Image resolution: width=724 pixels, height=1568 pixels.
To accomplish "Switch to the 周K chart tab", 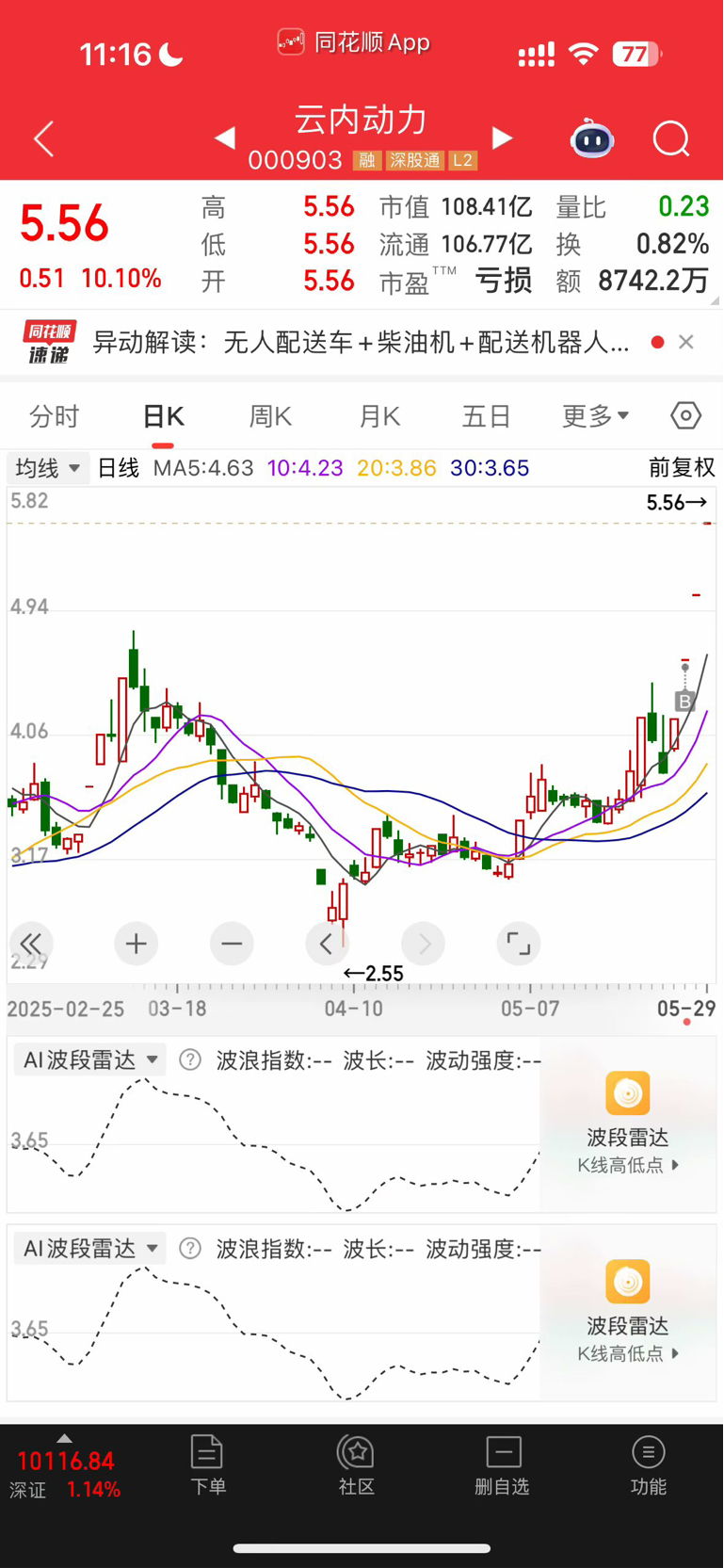I will 270,415.
